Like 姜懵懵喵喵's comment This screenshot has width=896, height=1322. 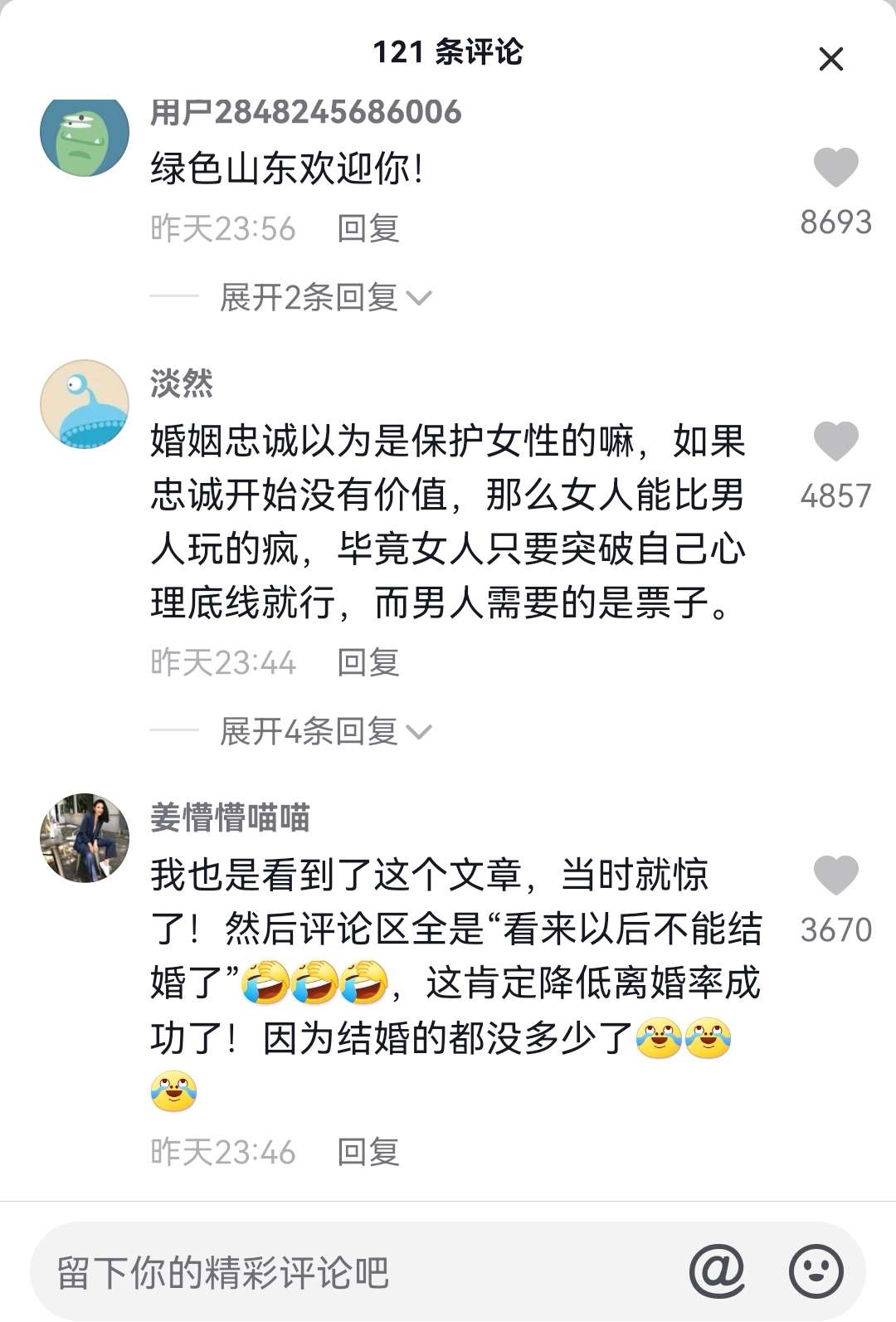coord(835,875)
